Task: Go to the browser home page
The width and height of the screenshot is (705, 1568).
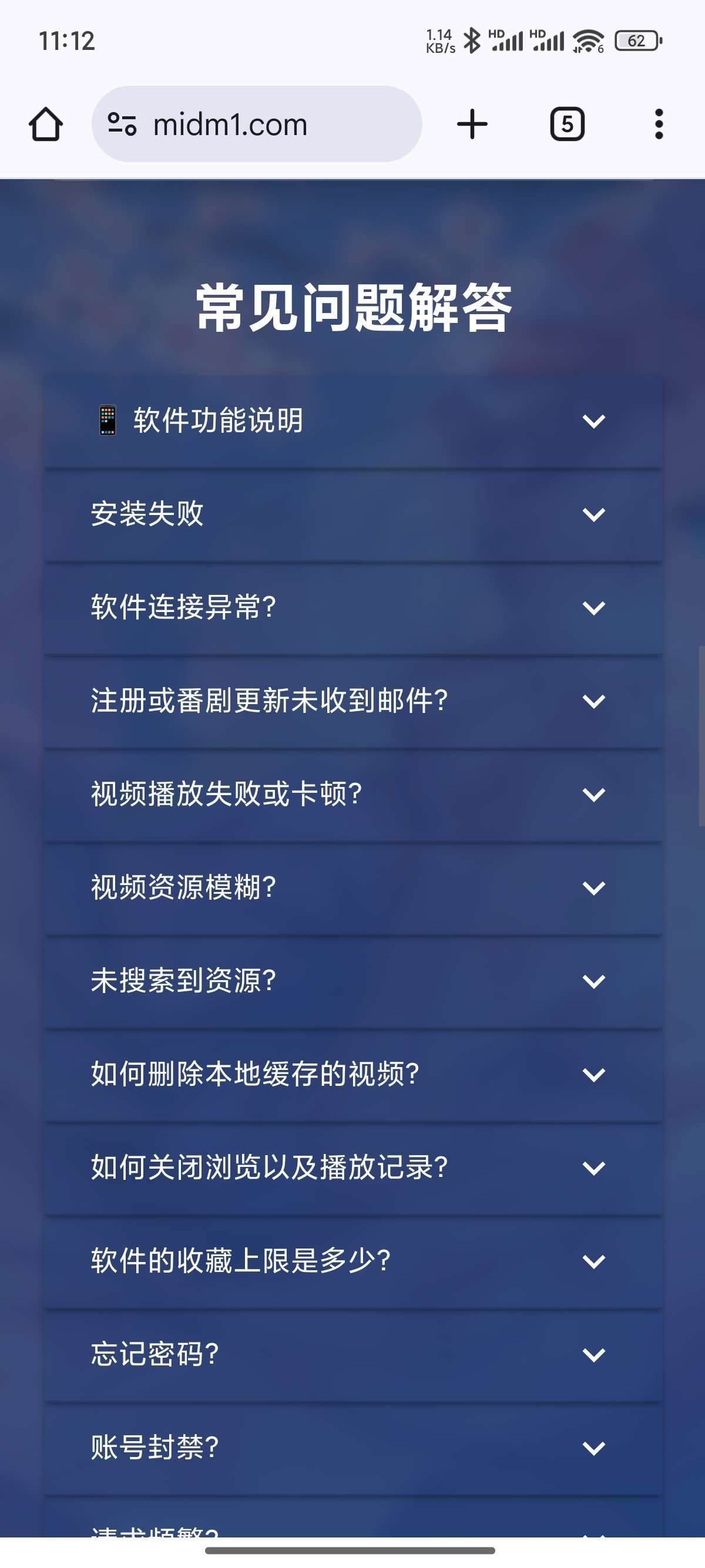Action: [x=46, y=124]
